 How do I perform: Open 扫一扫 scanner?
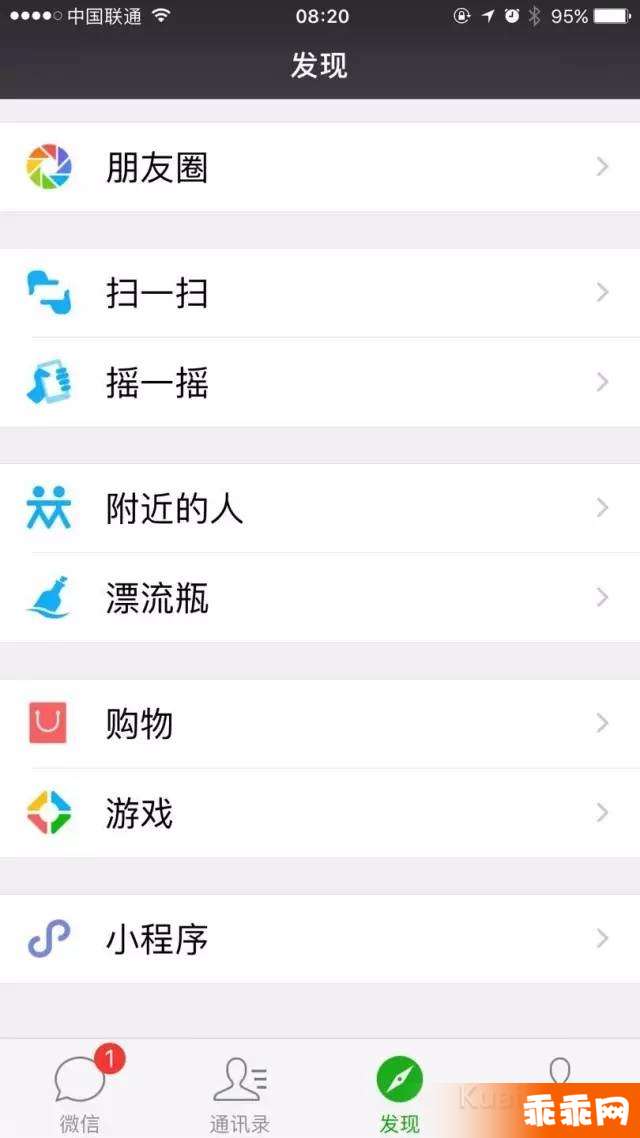point(320,293)
